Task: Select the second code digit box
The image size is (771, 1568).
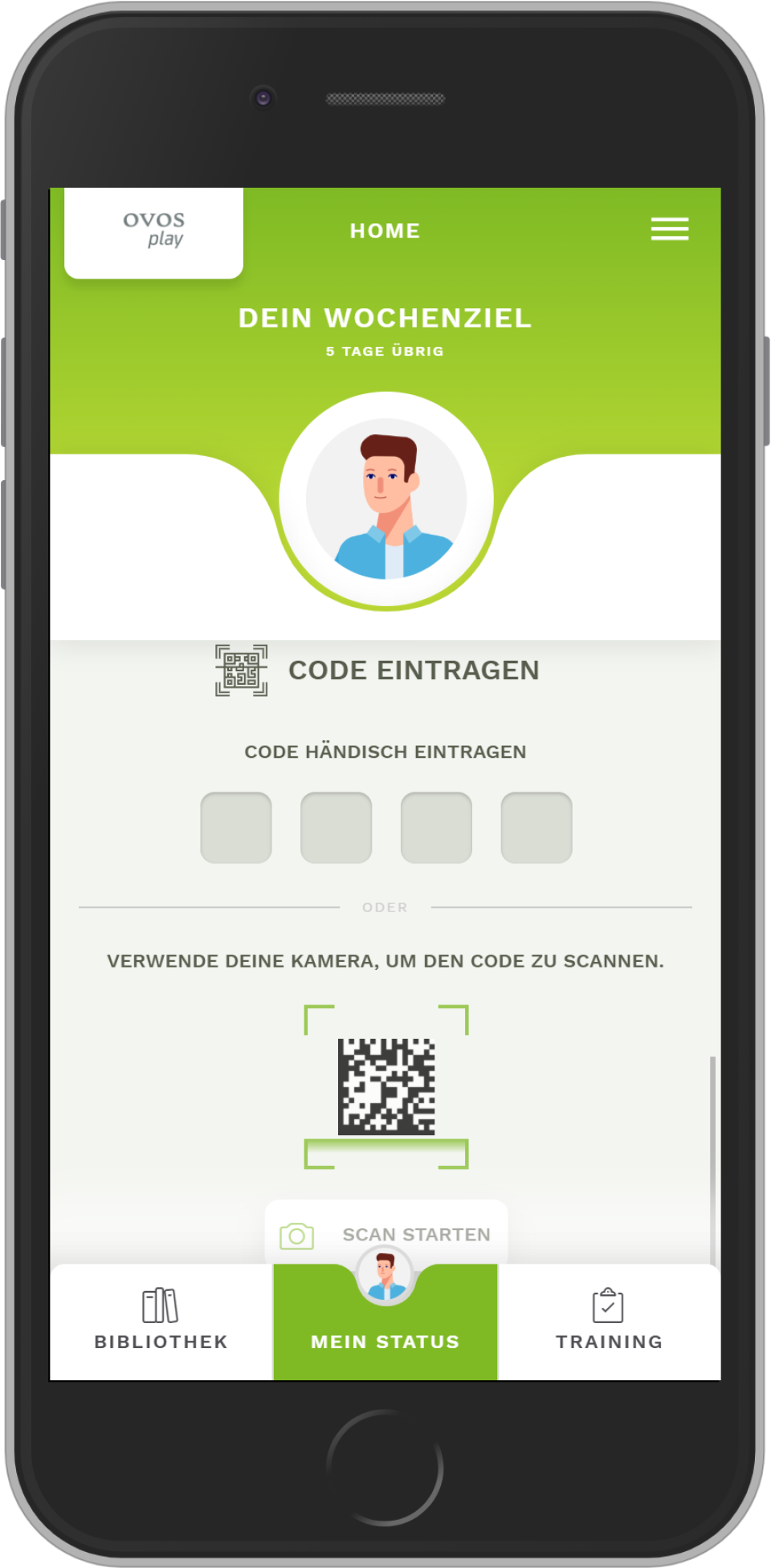Action: [336, 828]
